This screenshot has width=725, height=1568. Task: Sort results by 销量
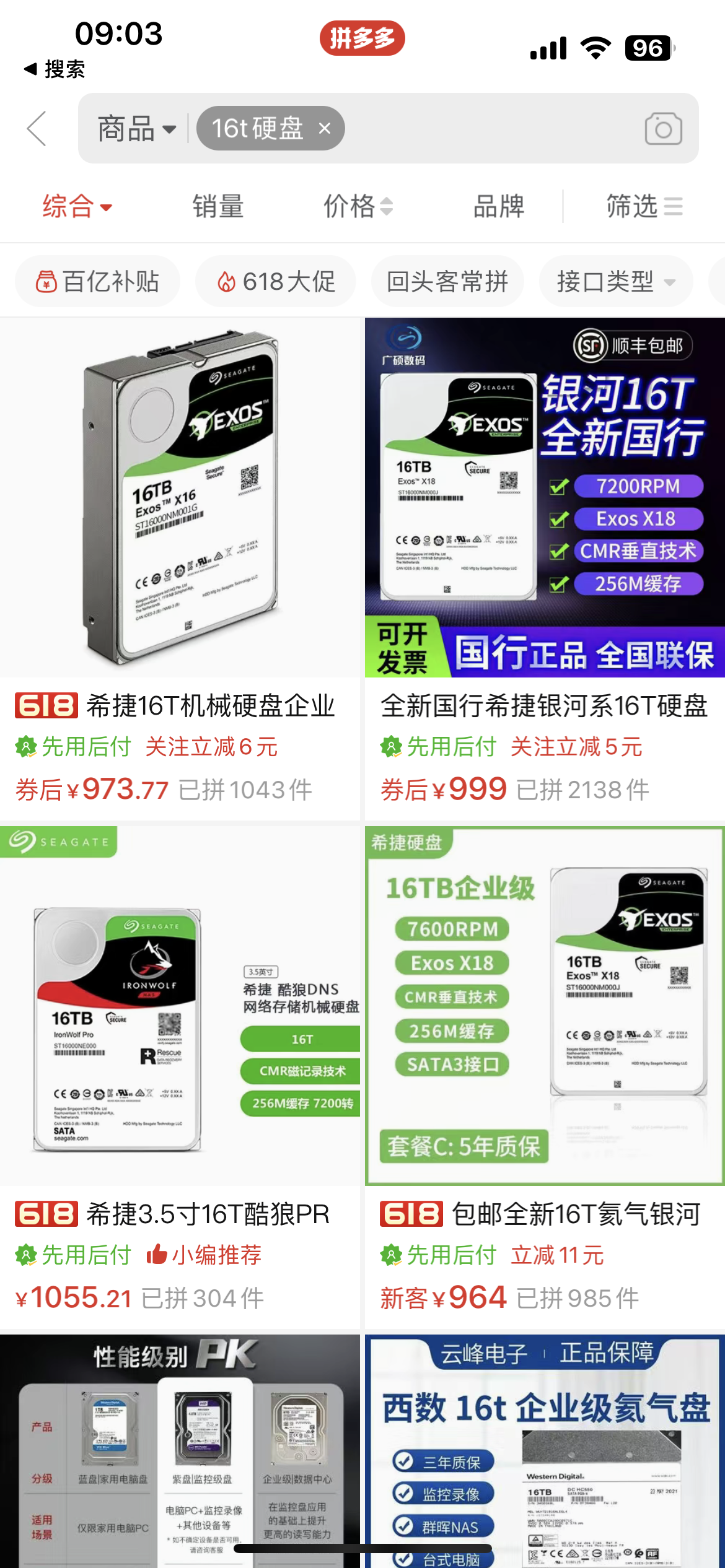[217, 206]
